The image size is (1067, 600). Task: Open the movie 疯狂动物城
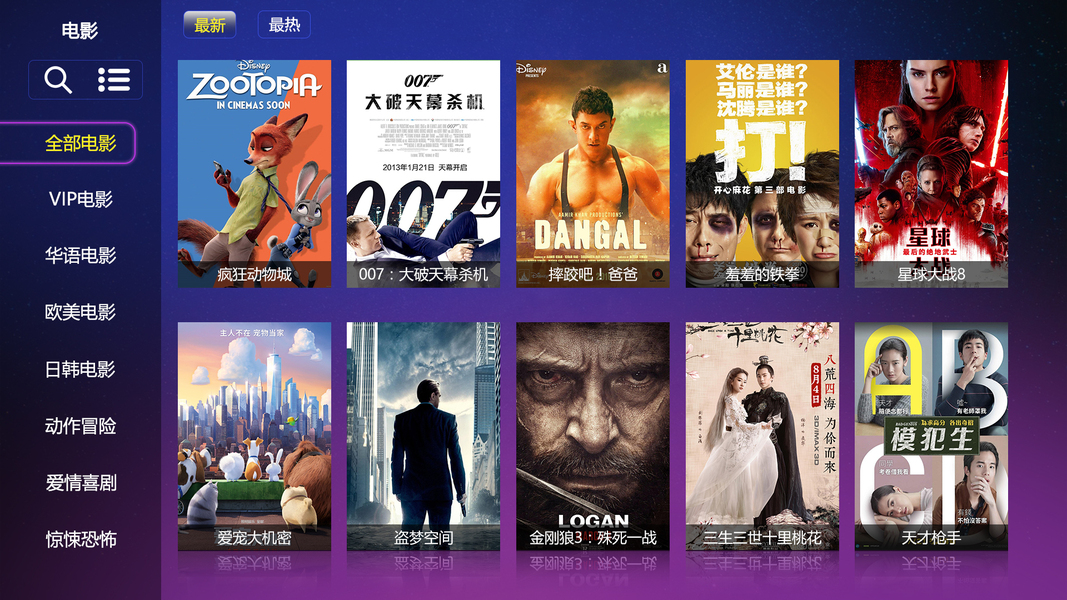pos(255,173)
